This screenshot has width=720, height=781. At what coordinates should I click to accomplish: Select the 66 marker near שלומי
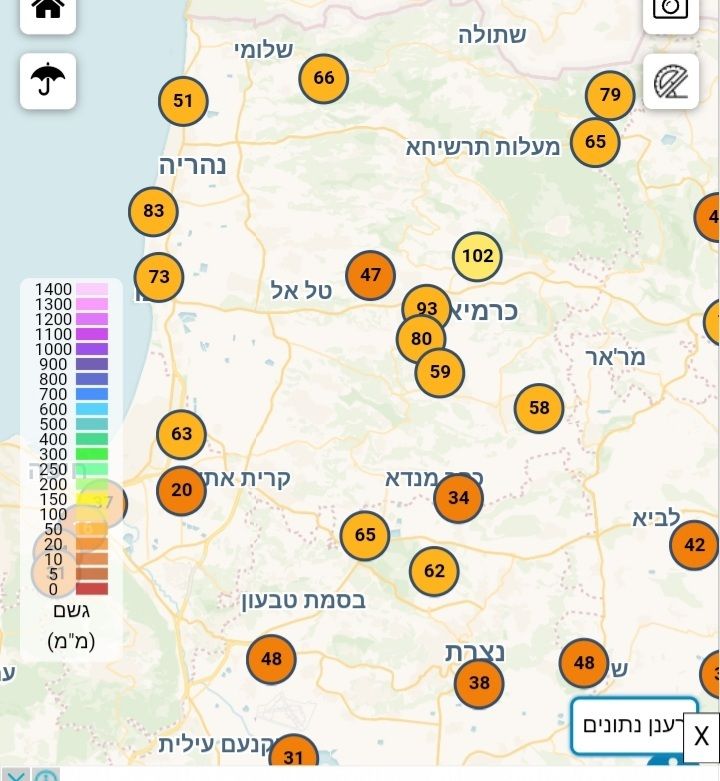[323, 78]
